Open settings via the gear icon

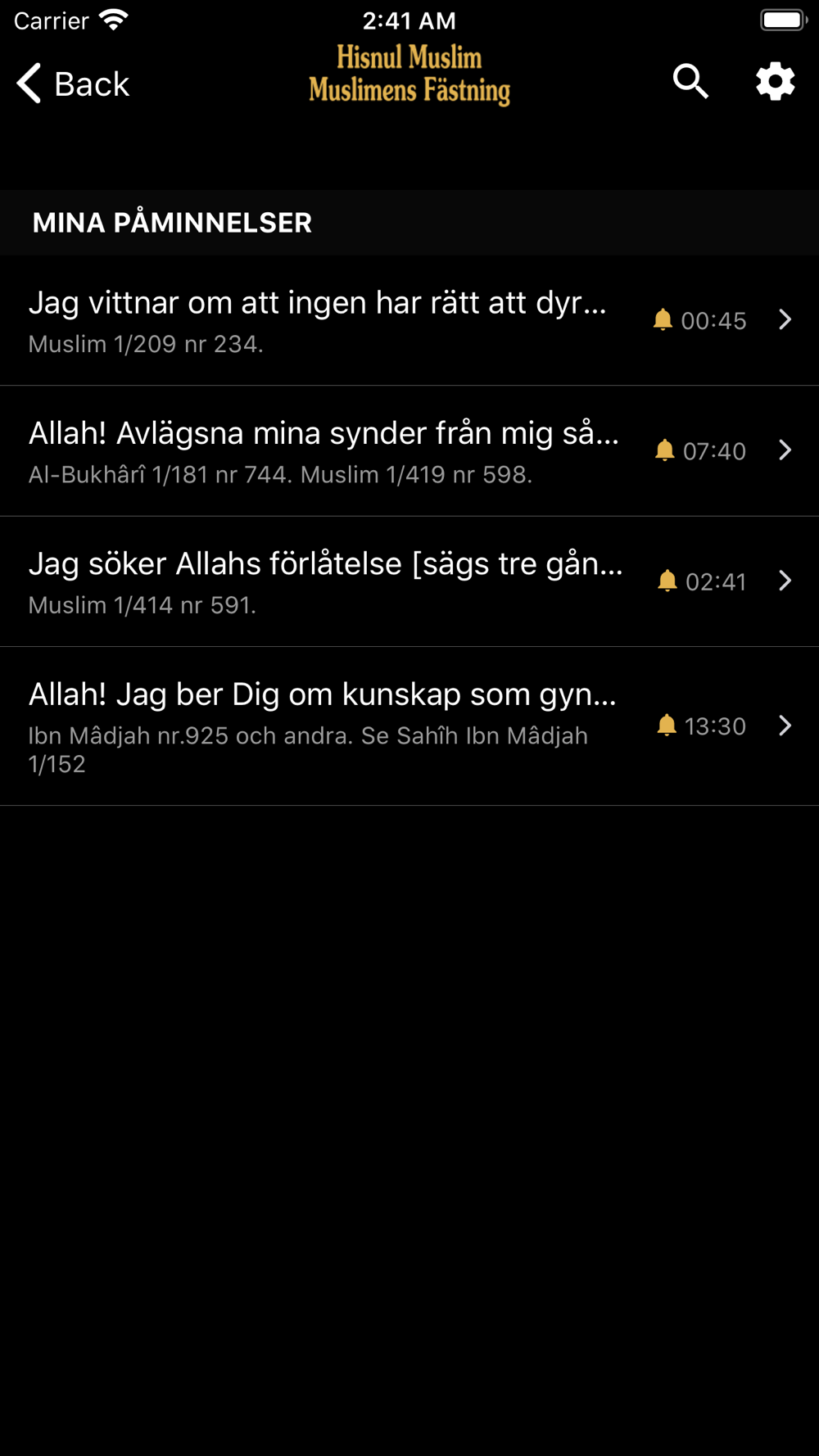pos(775,82)
